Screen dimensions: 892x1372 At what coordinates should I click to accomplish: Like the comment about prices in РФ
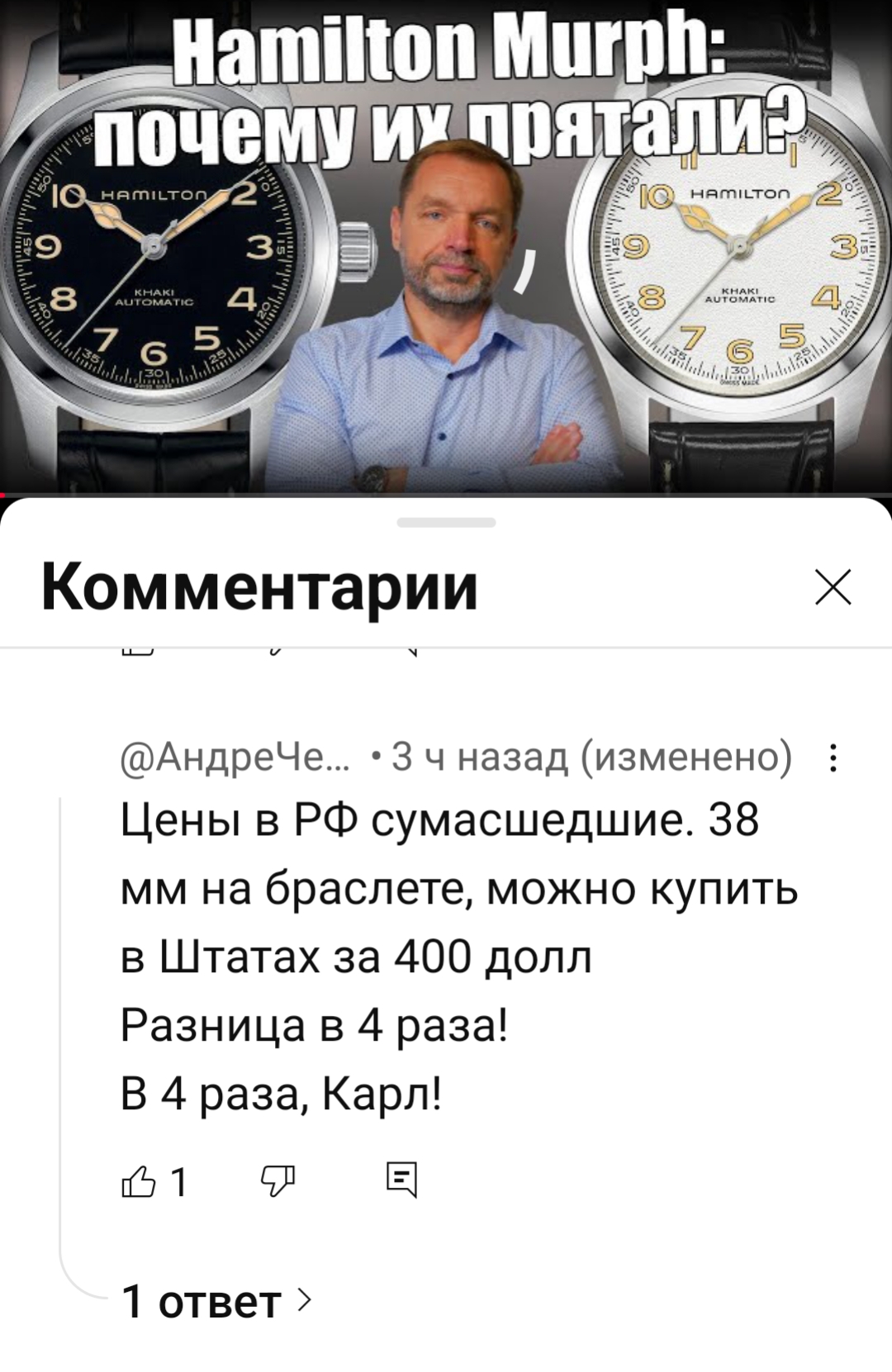139,1182
